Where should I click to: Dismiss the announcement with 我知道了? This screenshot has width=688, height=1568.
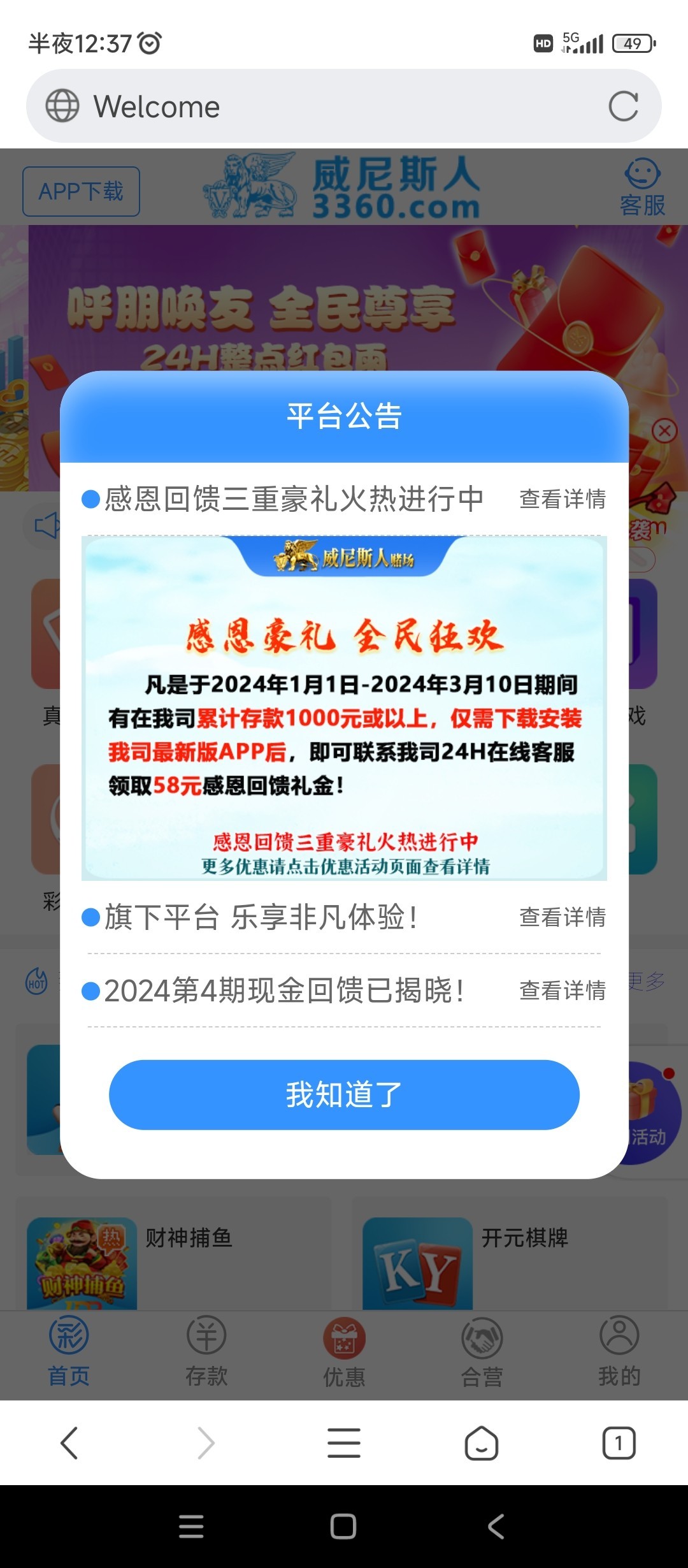[344, 1094]
